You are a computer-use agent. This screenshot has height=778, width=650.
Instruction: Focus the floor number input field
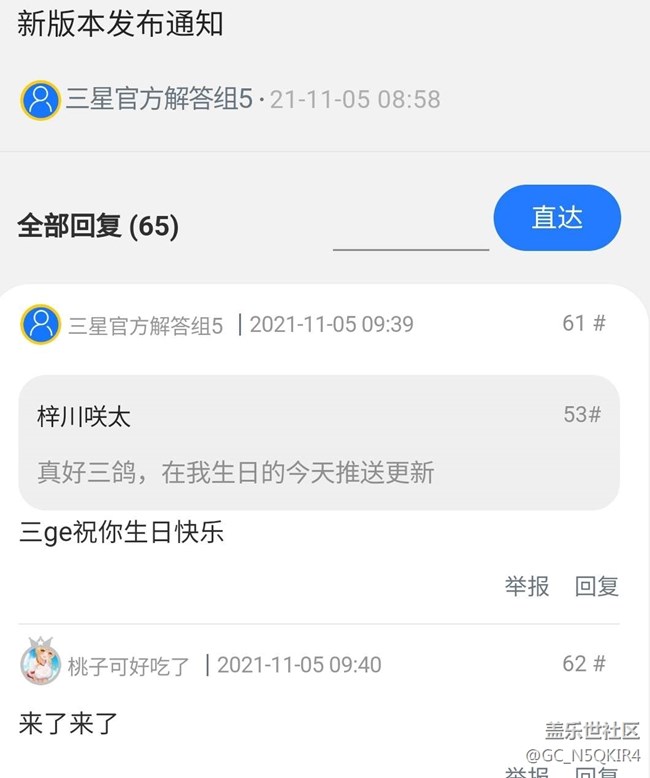tap(411, 230)
